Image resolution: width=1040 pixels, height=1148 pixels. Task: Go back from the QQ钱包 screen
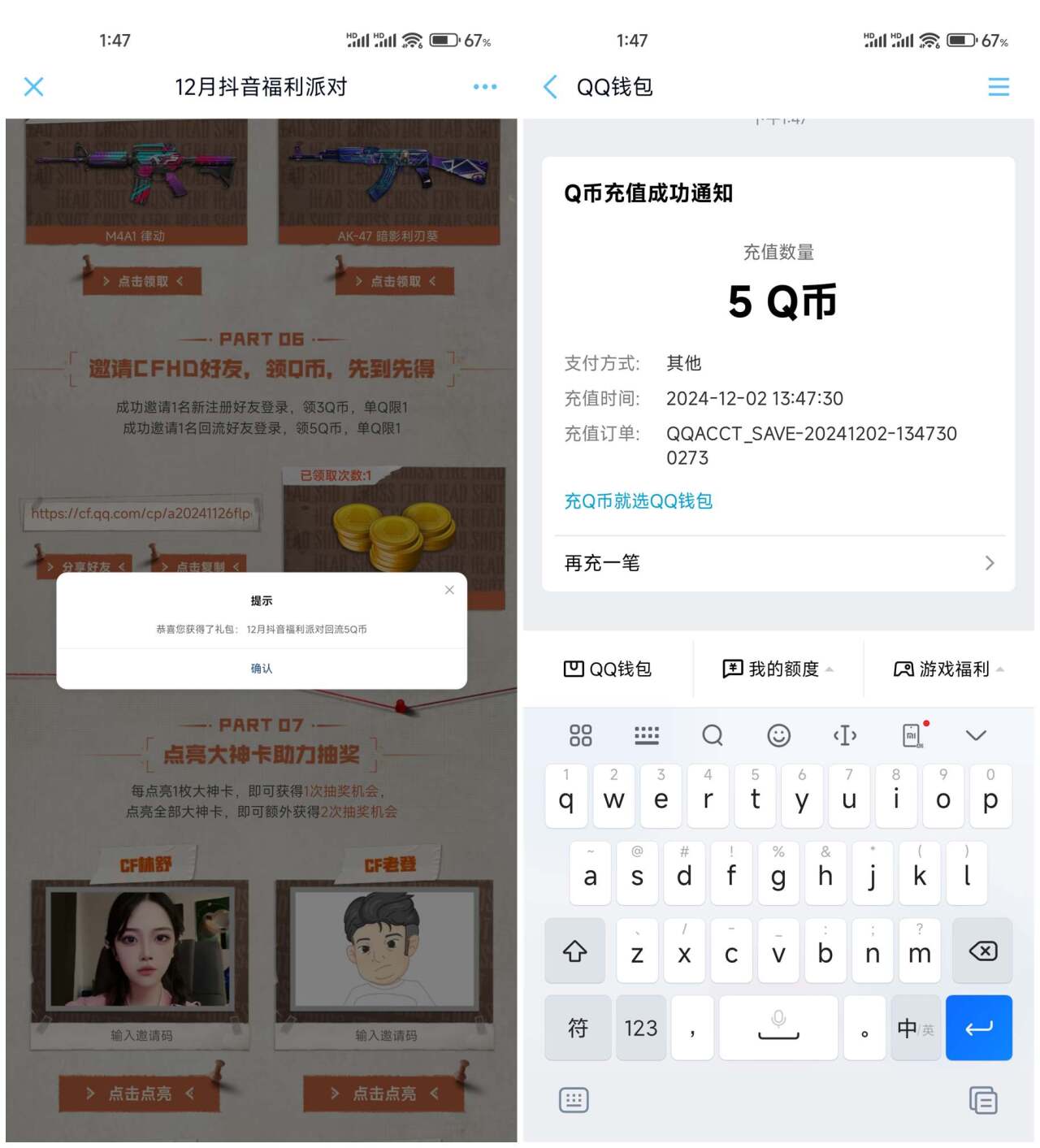click(x=550, y=87)
